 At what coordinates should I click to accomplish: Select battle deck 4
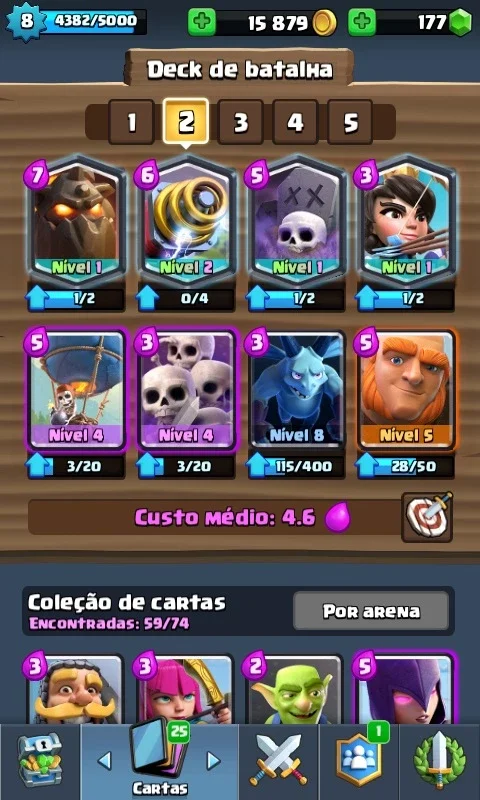(295, 122)
